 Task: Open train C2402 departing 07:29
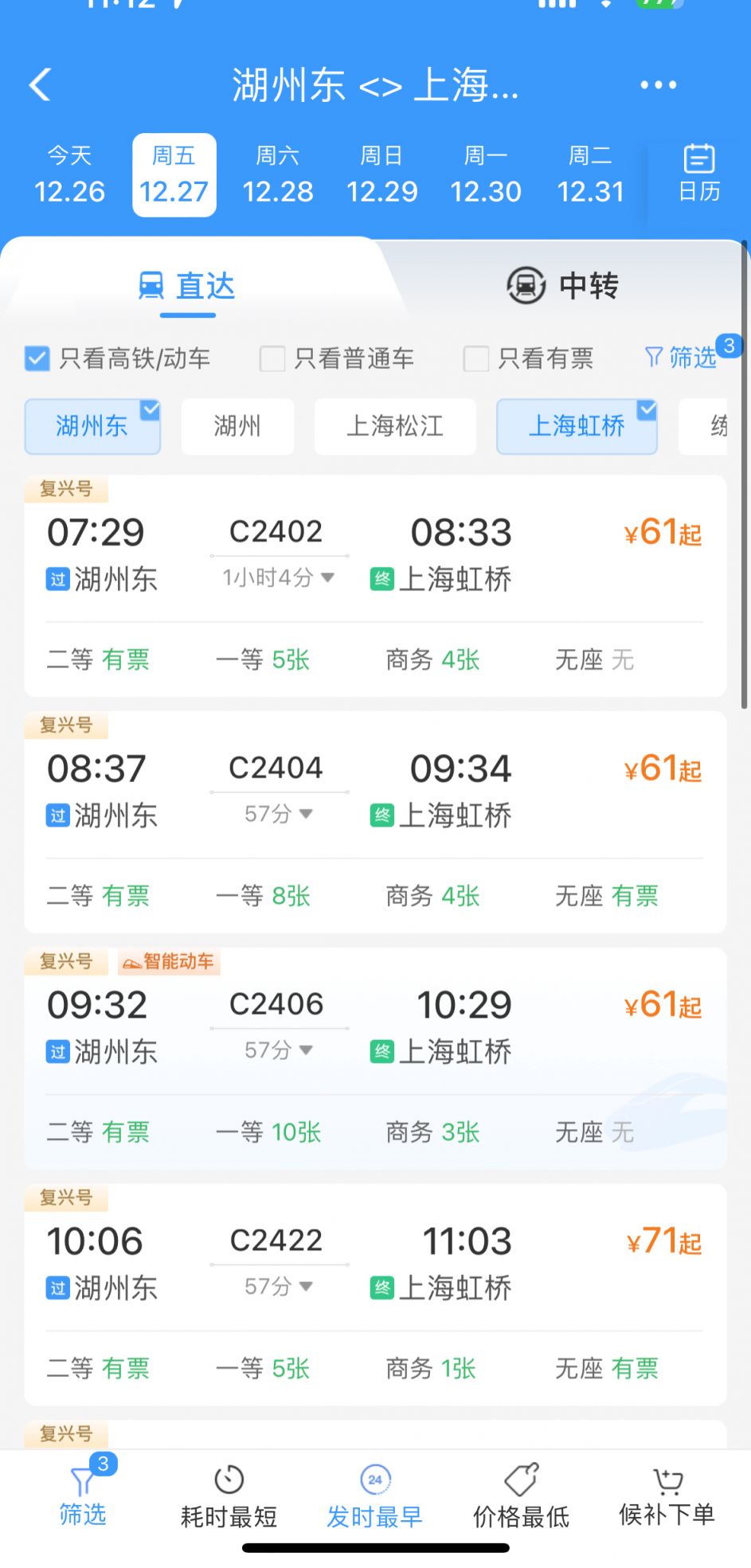375,585
